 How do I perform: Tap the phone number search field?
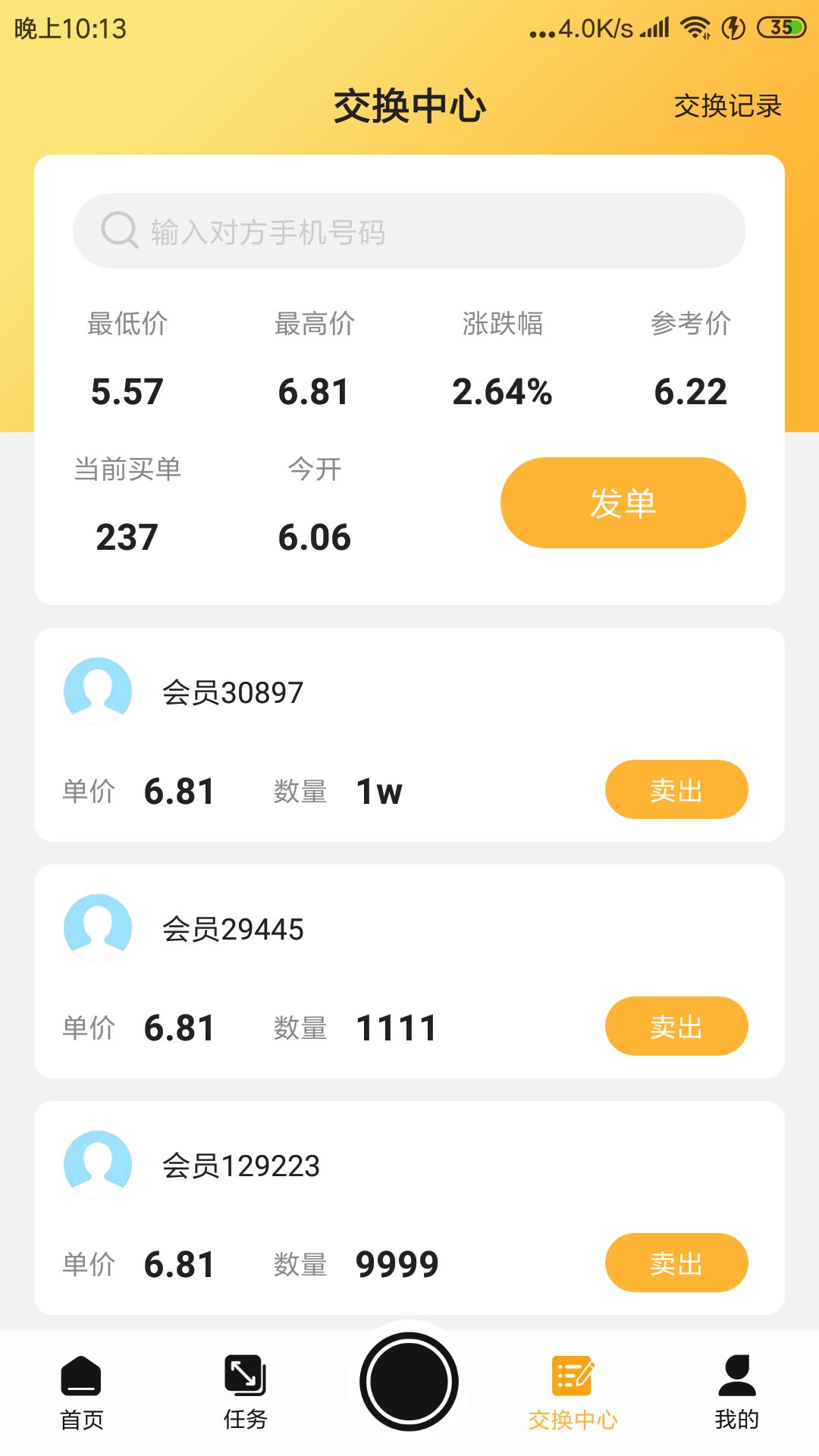coord(409,231)
